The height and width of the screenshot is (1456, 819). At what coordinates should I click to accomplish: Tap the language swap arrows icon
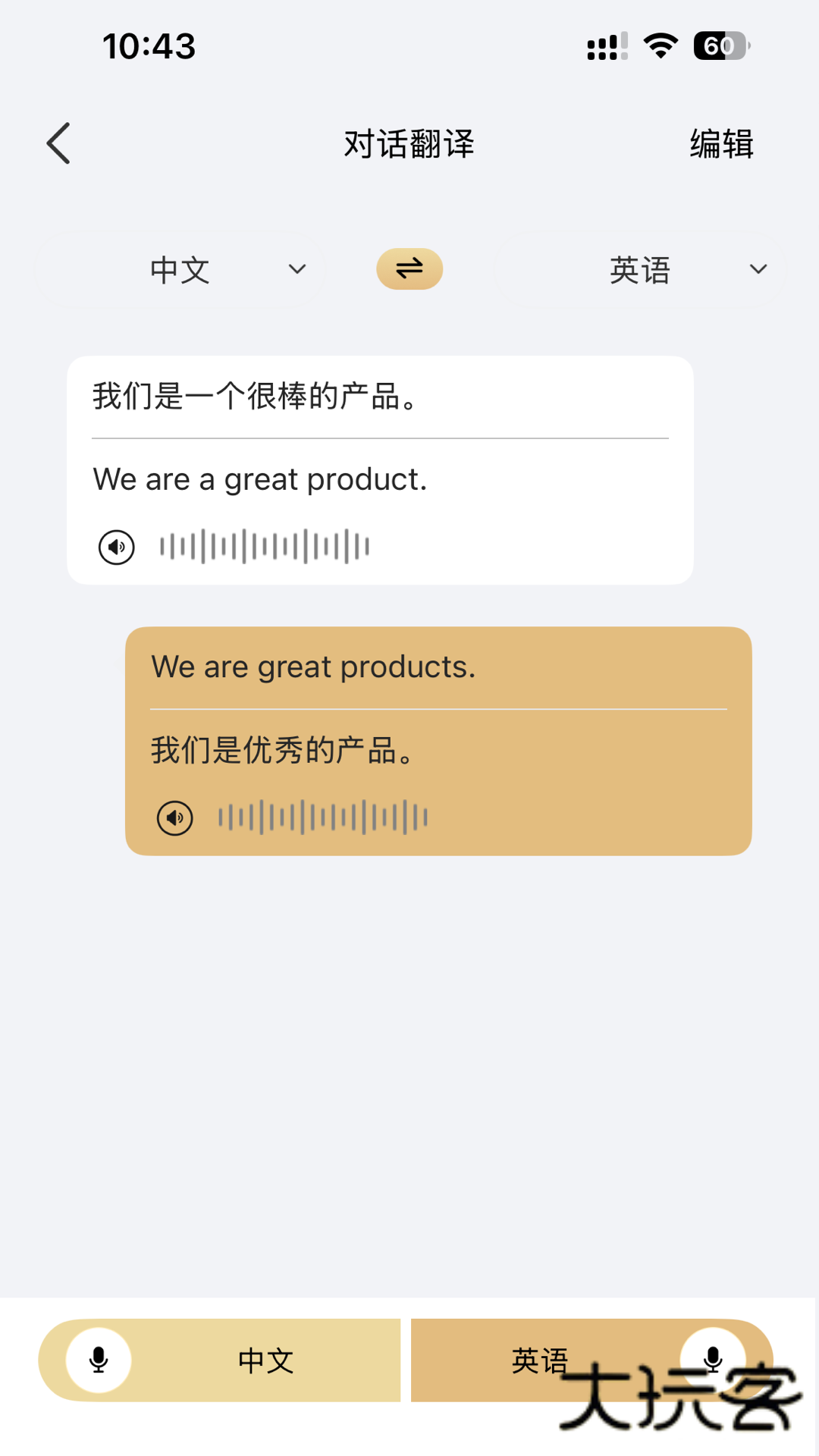click(x=409, y=269)
